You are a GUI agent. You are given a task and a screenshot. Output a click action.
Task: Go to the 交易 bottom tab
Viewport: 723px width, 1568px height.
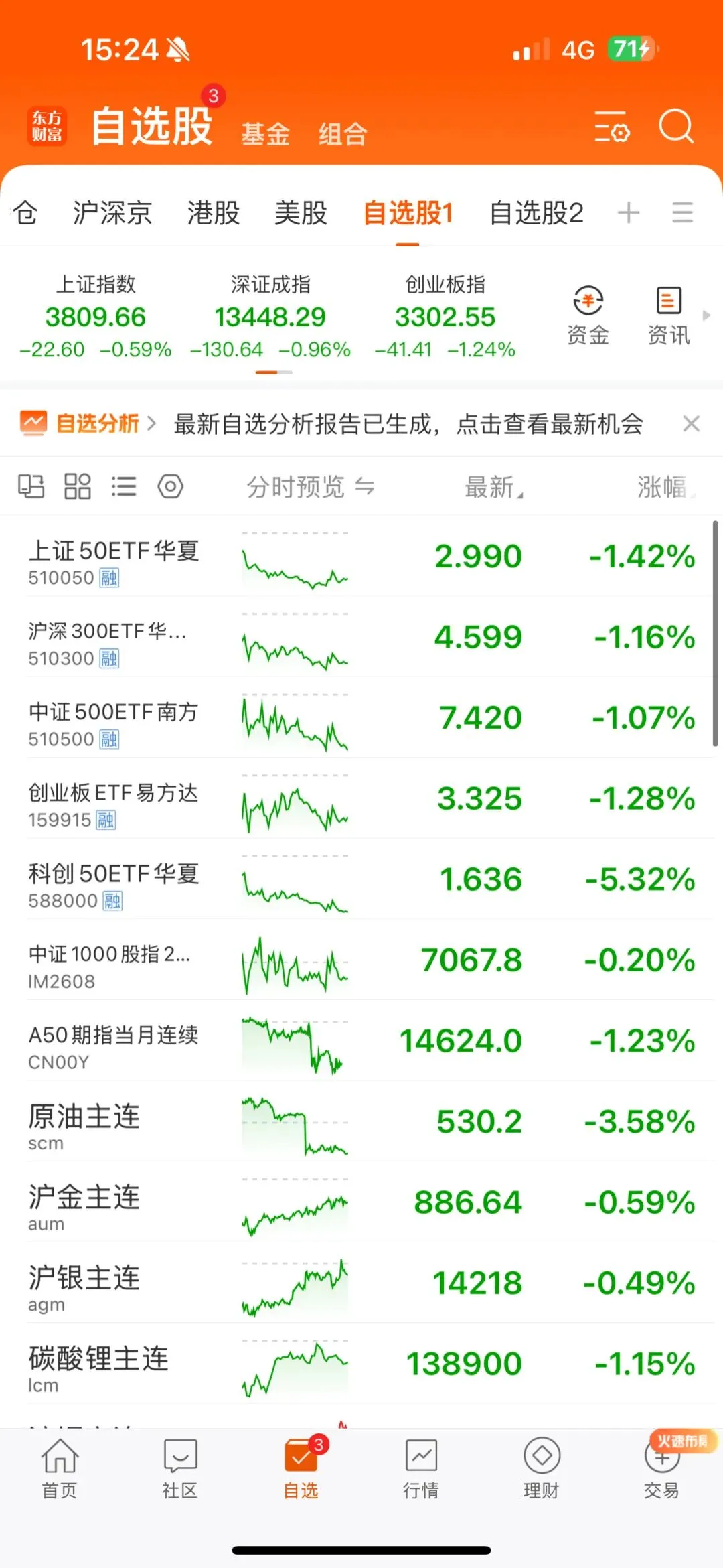coord(662,1468)
